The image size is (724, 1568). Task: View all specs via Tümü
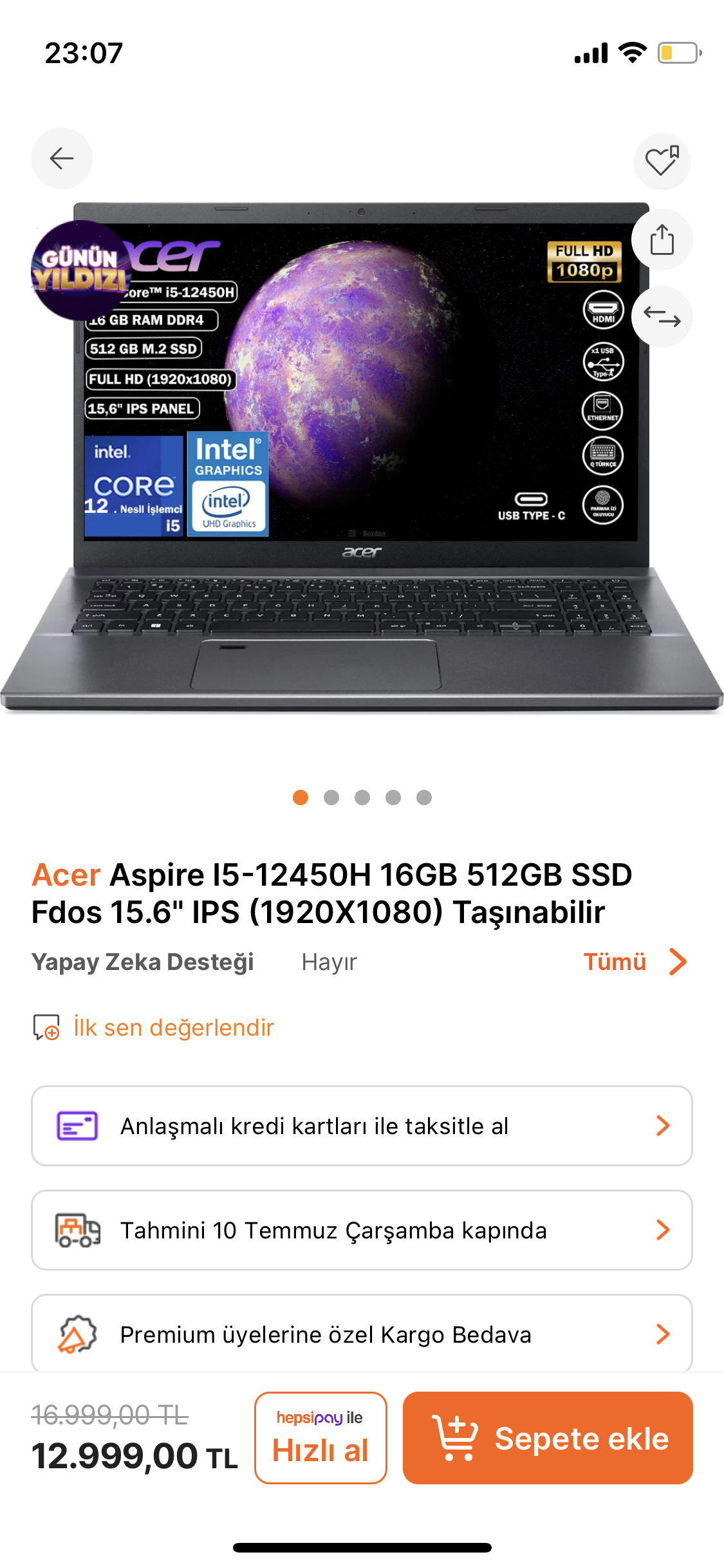coord(635,962)
